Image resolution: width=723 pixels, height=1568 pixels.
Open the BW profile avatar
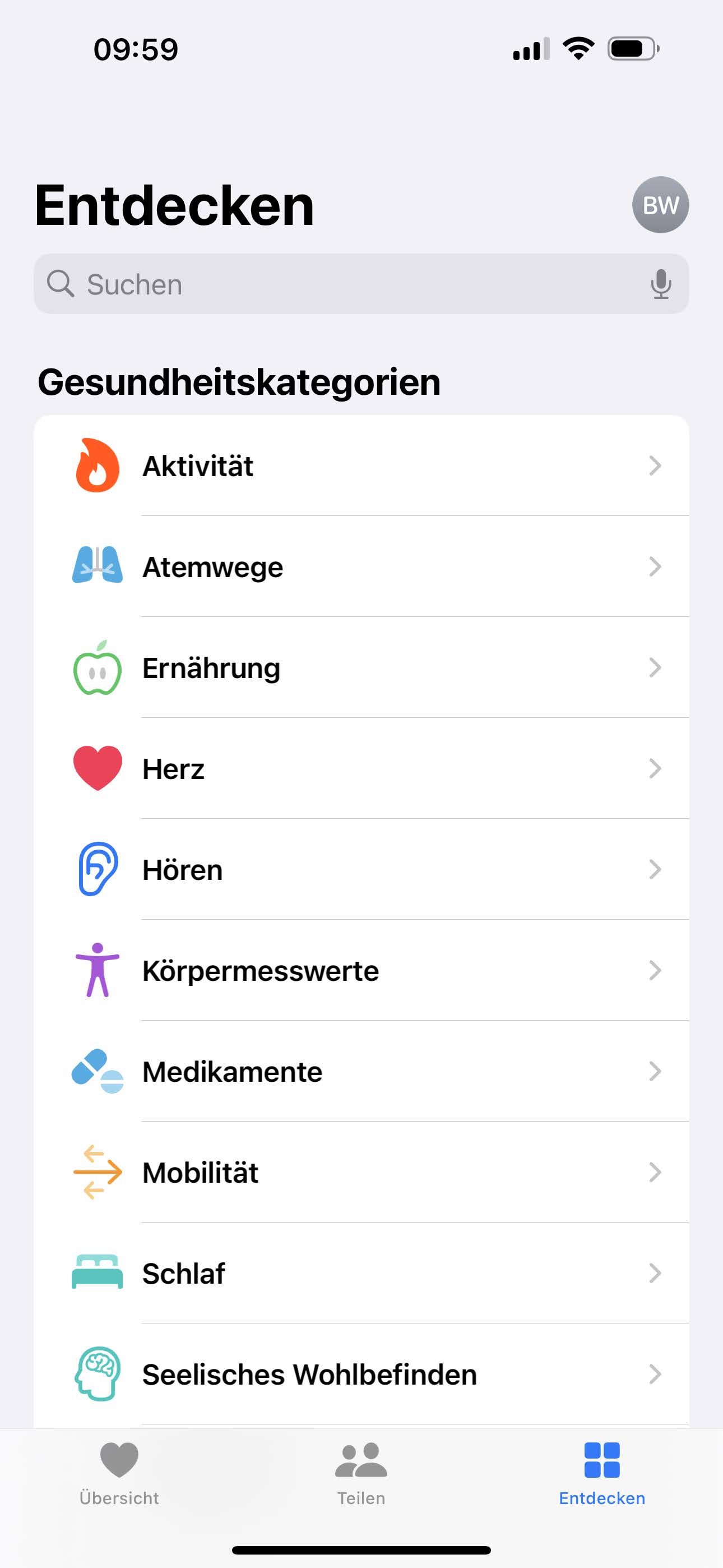coord(660,205)
